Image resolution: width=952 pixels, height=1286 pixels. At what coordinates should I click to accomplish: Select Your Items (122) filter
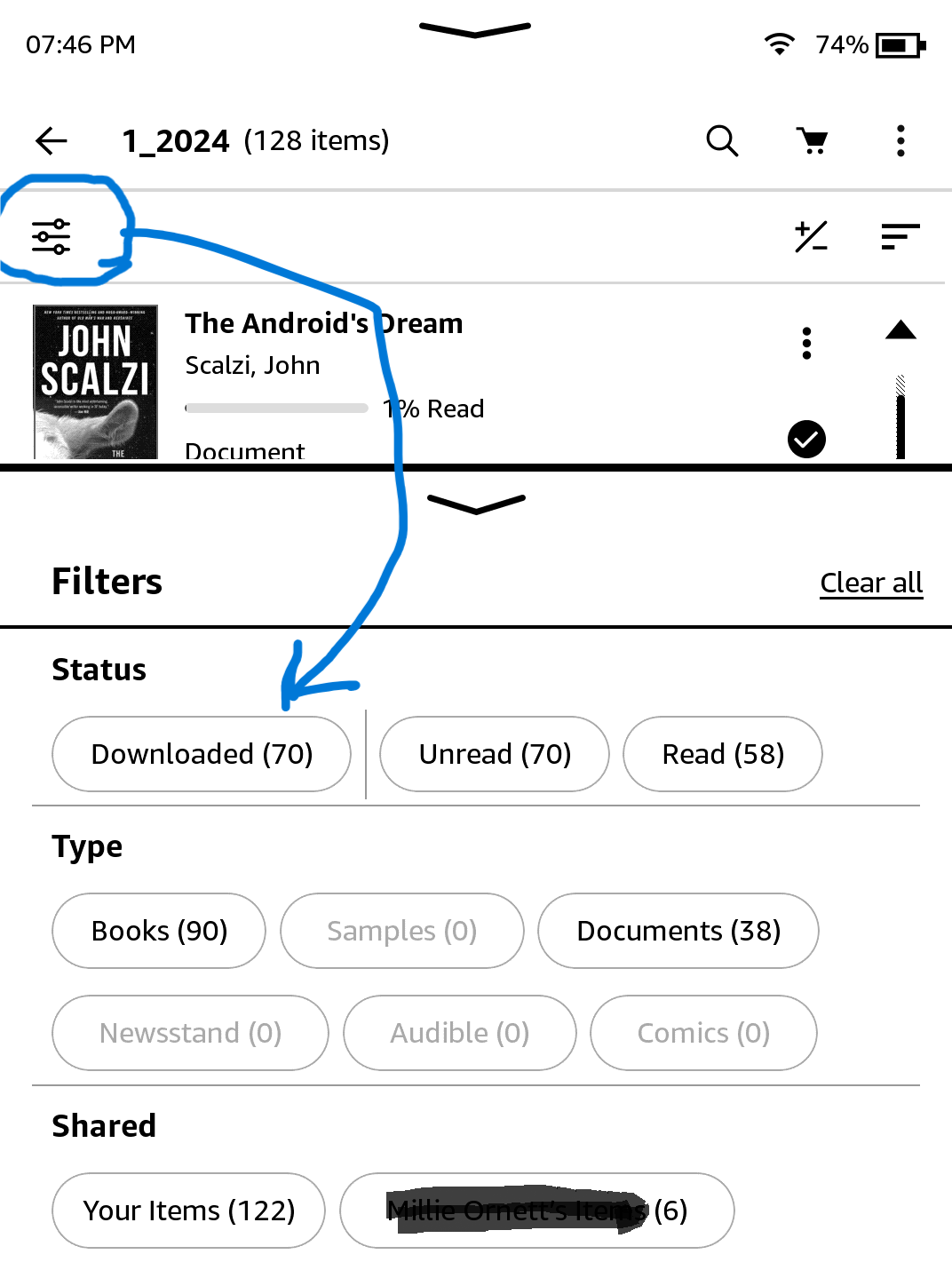(x=188, y=1211)
